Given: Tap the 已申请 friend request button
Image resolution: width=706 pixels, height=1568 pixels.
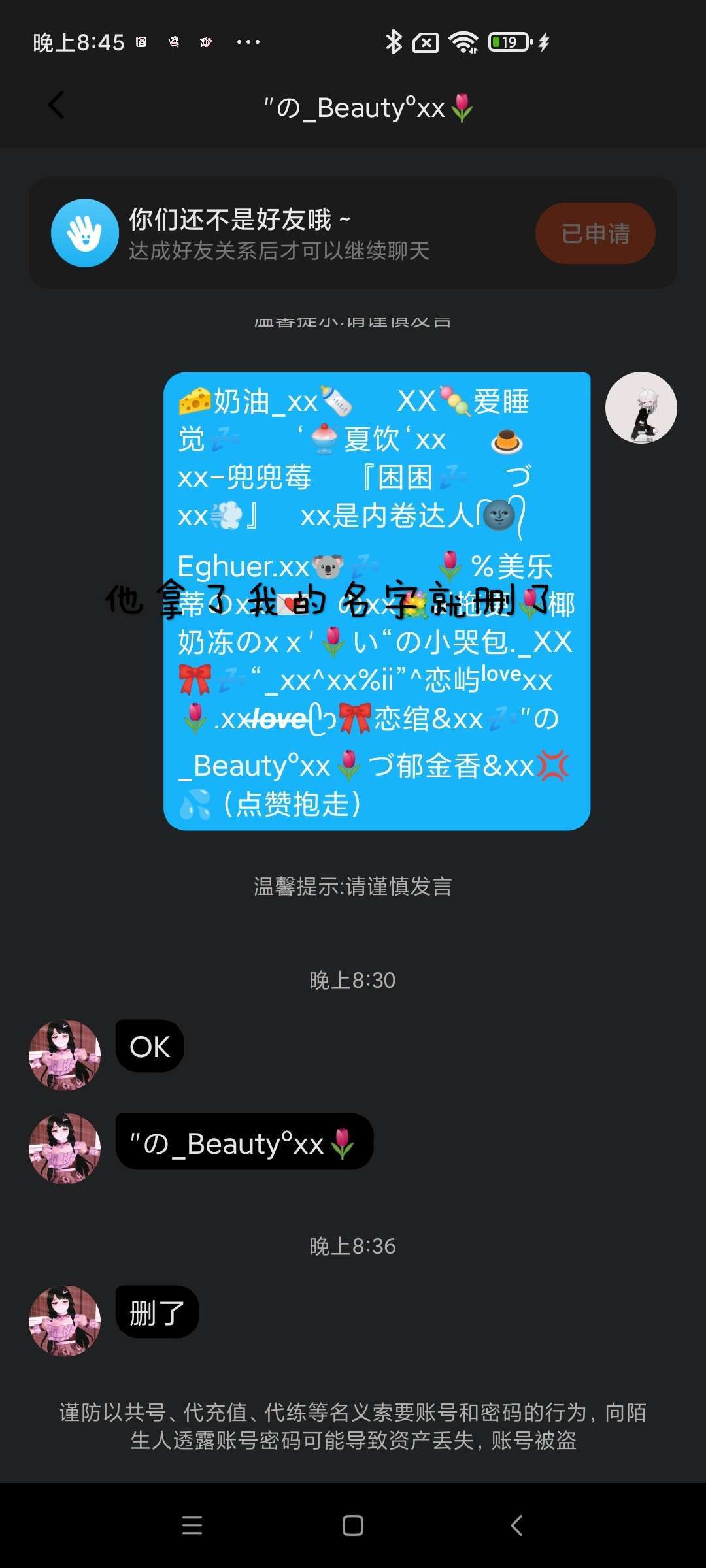Looking at the screenshot, I should pos(595,233).
